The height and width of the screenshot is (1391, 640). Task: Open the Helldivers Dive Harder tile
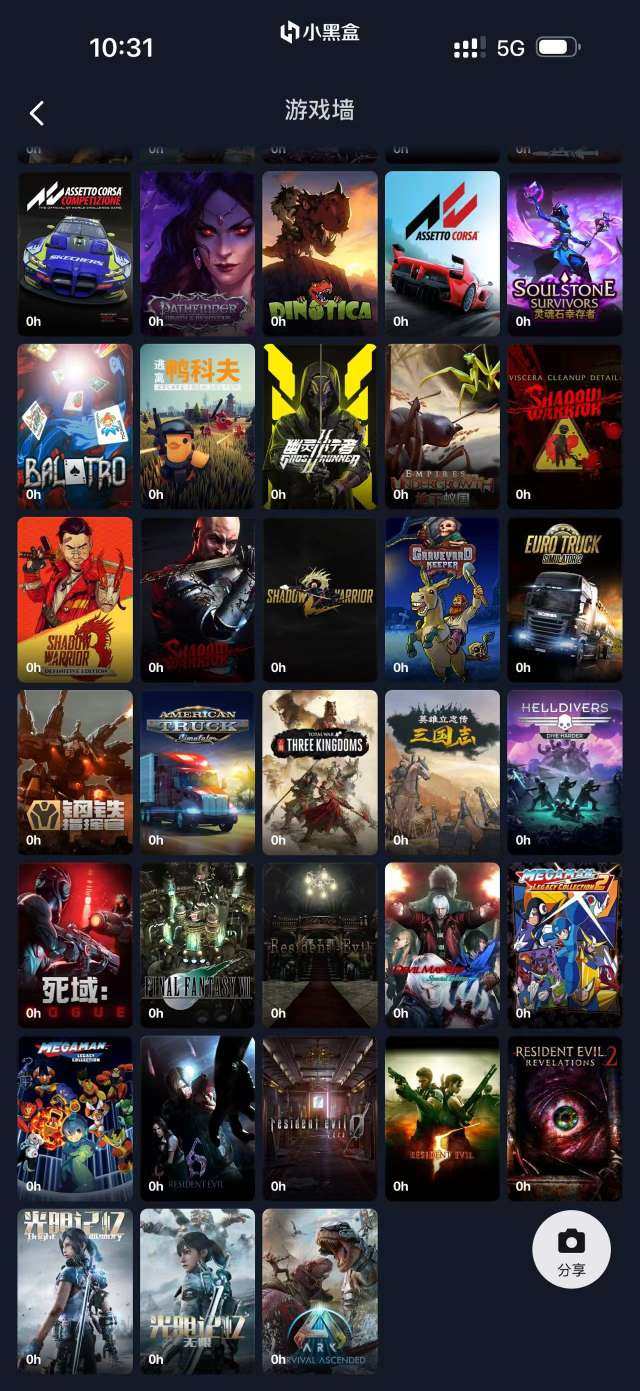pyautogui.click(x=564, y=772)
